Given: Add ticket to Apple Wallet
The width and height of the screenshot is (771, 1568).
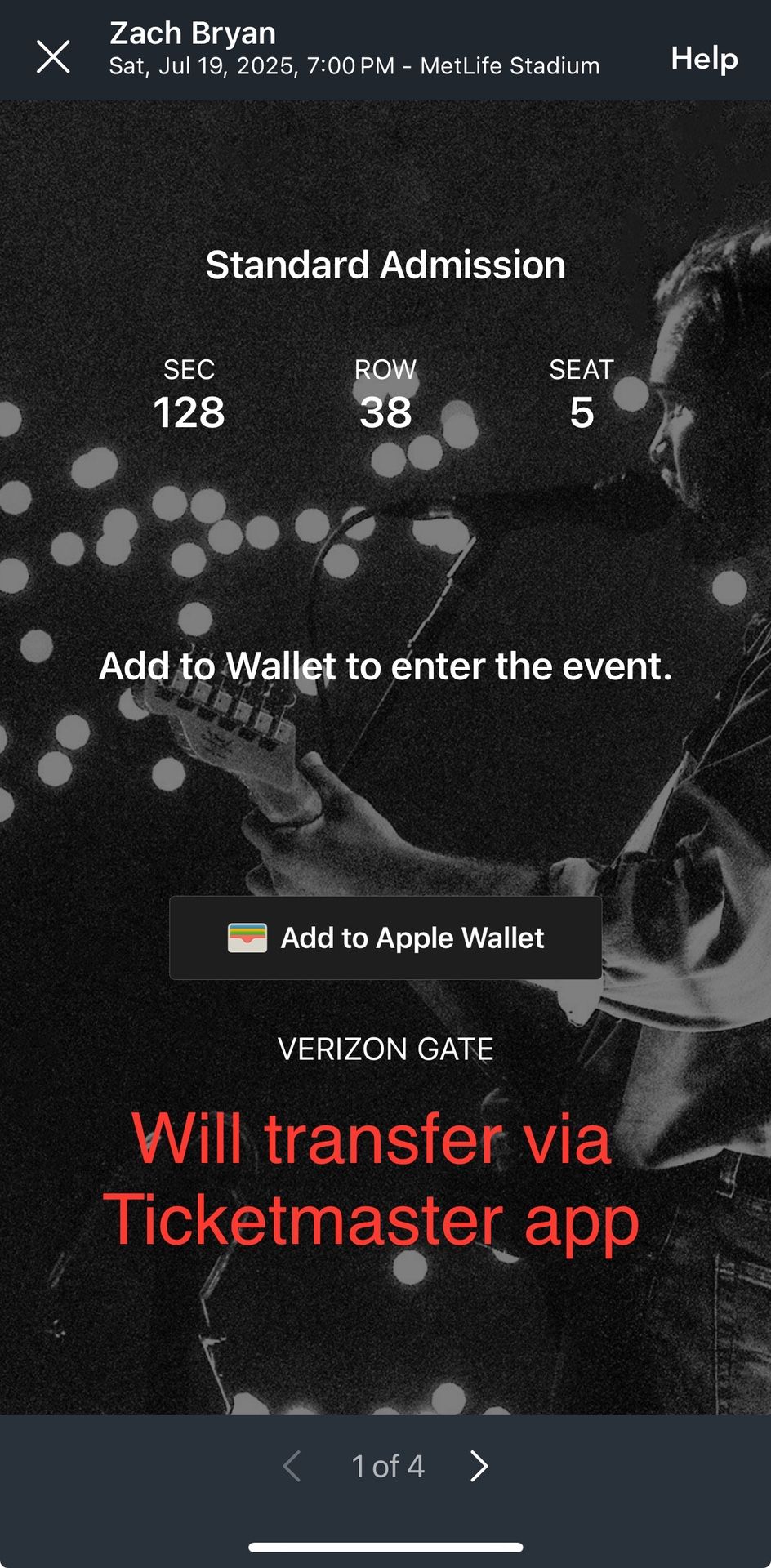Looking at the screenshot, I should tap(385, 938).
